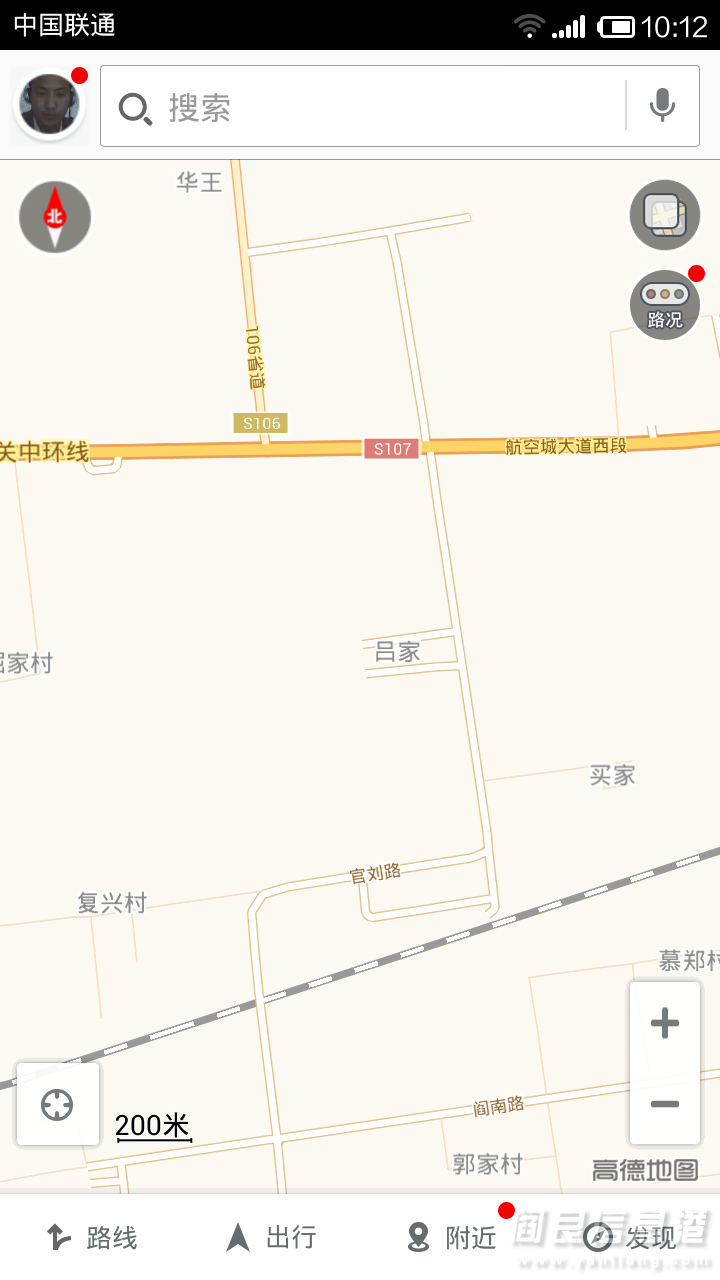The width and height of the screenshot is (720, 1280).
Task: Toggle 路况 real-time traffic display
Action: [664, 305]
